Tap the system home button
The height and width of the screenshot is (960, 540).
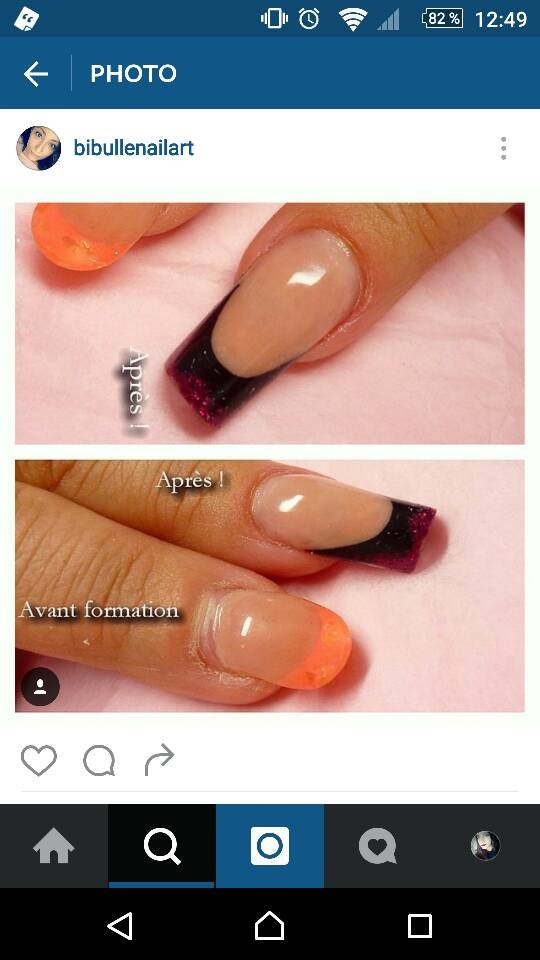[x=270, y=925]
